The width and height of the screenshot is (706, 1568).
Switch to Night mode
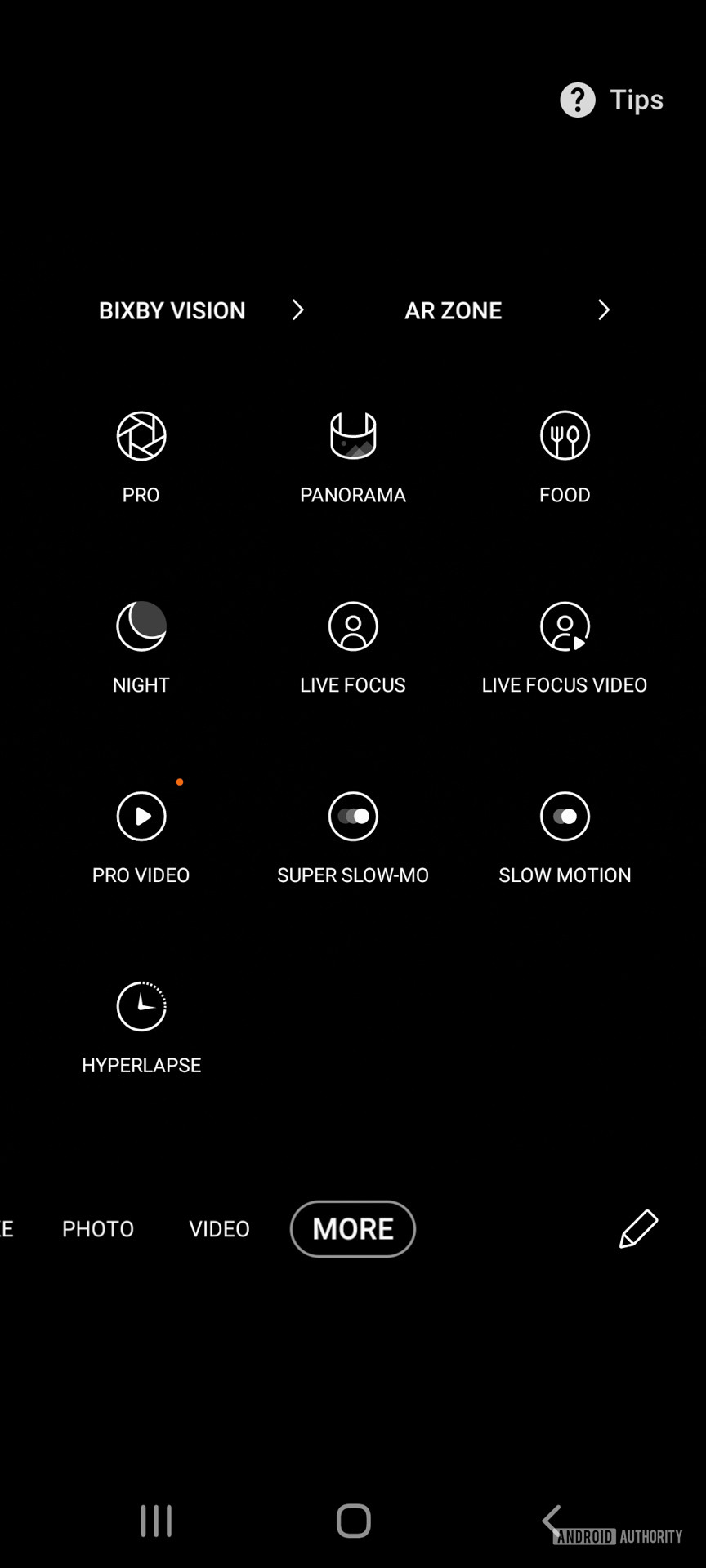pos(141,646)
